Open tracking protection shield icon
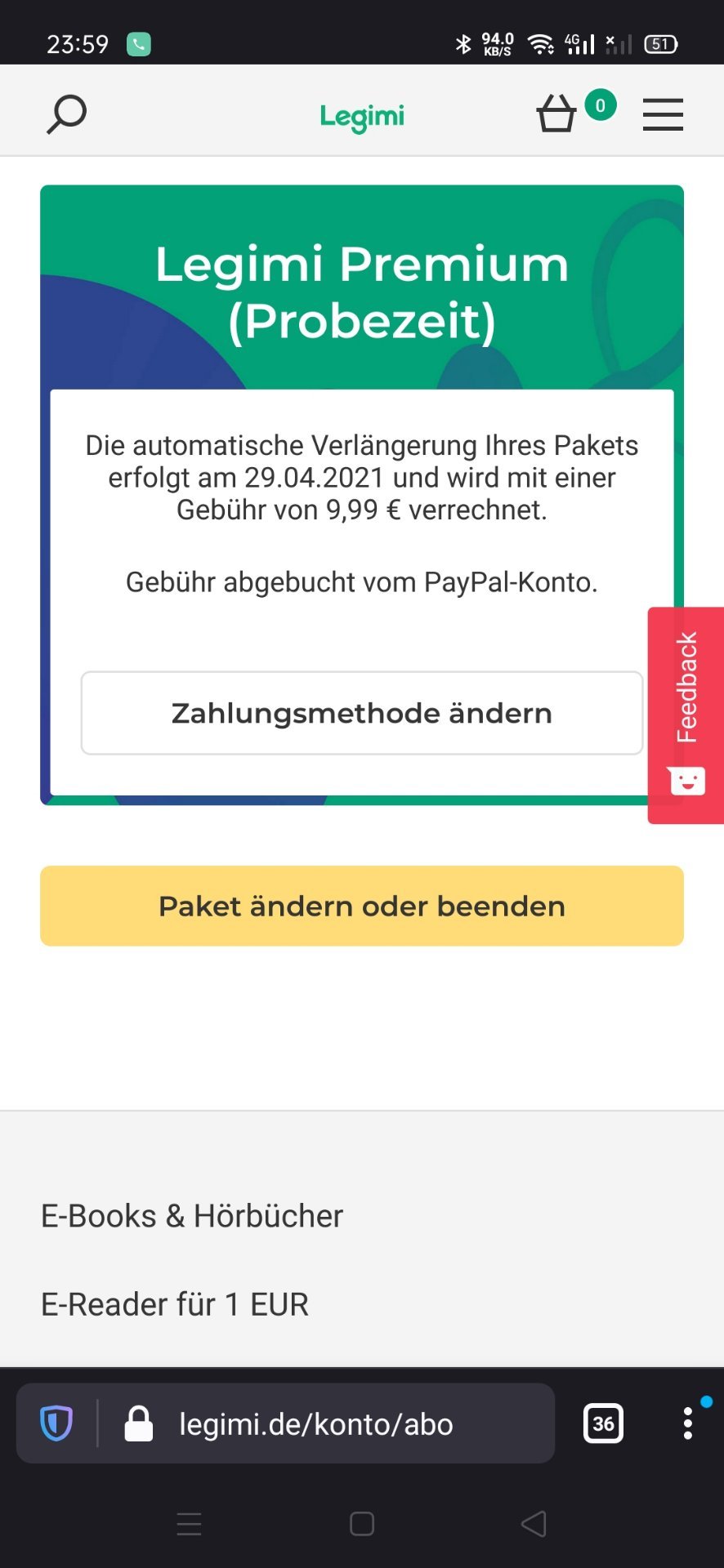This screenshot has width=724, height=1568. pos(56,1423)
